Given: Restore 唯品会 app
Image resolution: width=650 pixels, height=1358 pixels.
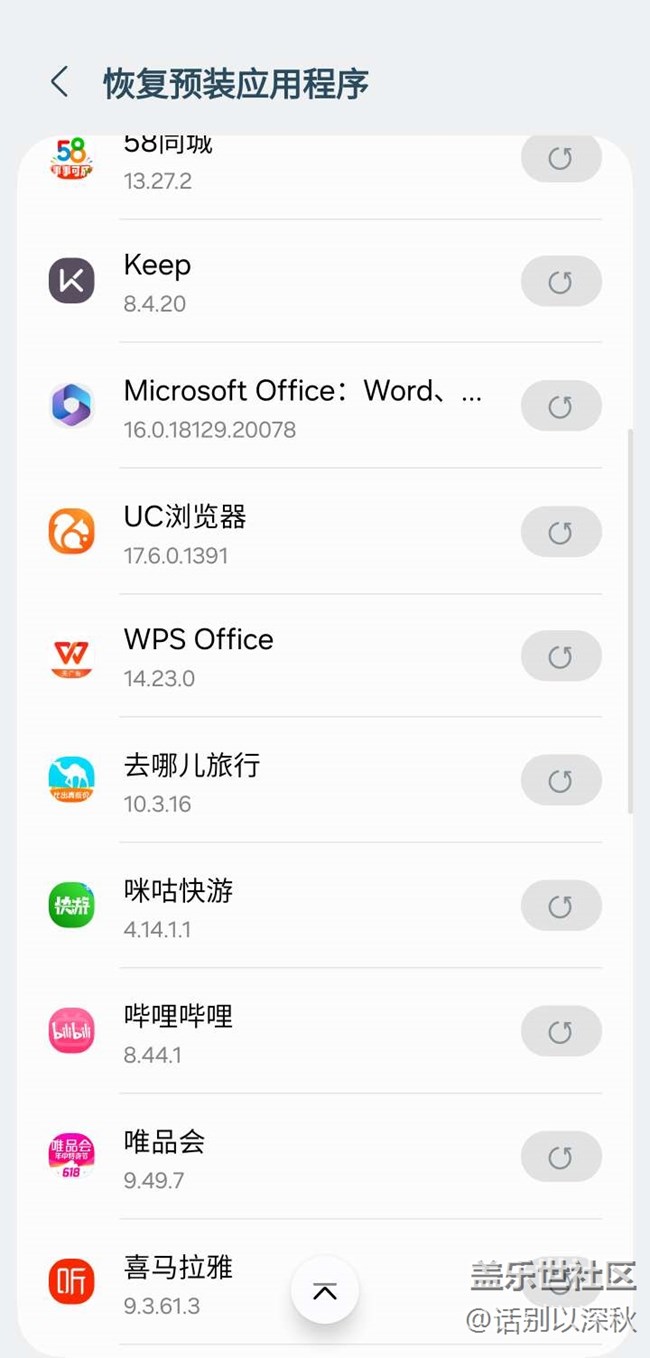Looking at the screenshot, I should [x=561, y=1157].
